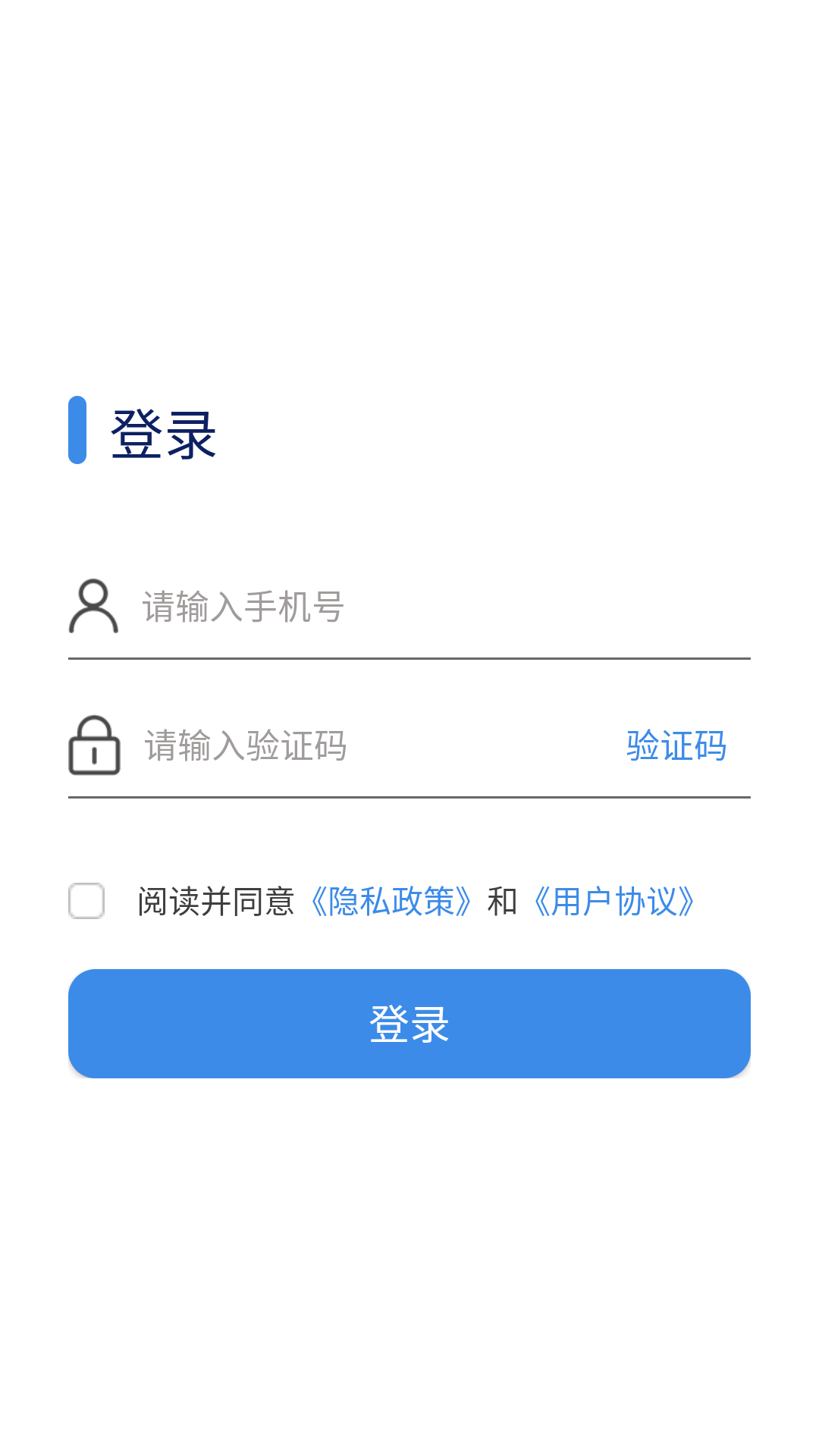Click the head of the user icon
This screenshot has height=1456, width=819.
pyautogui.click(x=93, y=591)
